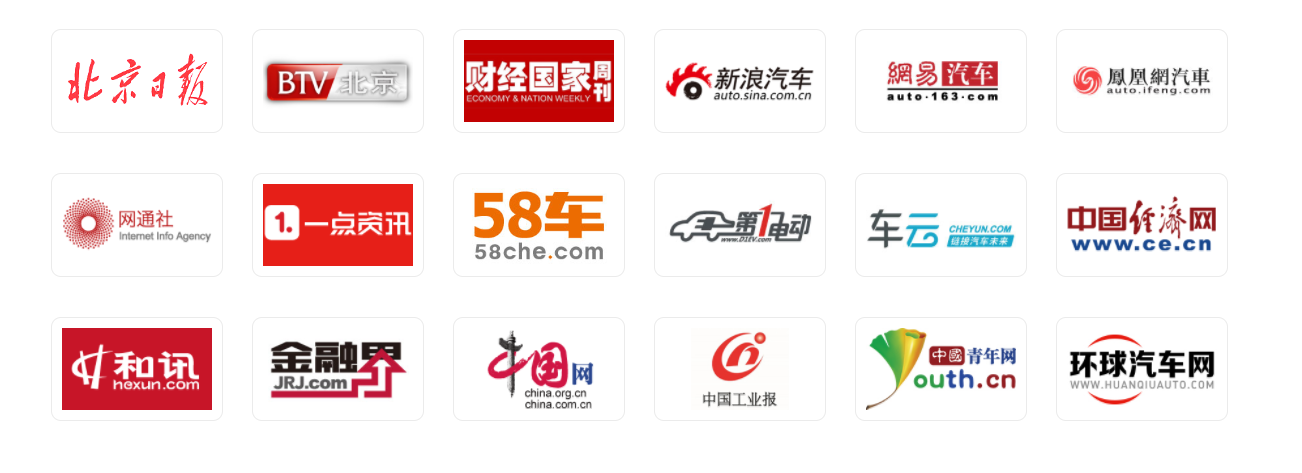Open the 中国工业报 tile
The image size is (1302, 473).
tap(740, 369)
